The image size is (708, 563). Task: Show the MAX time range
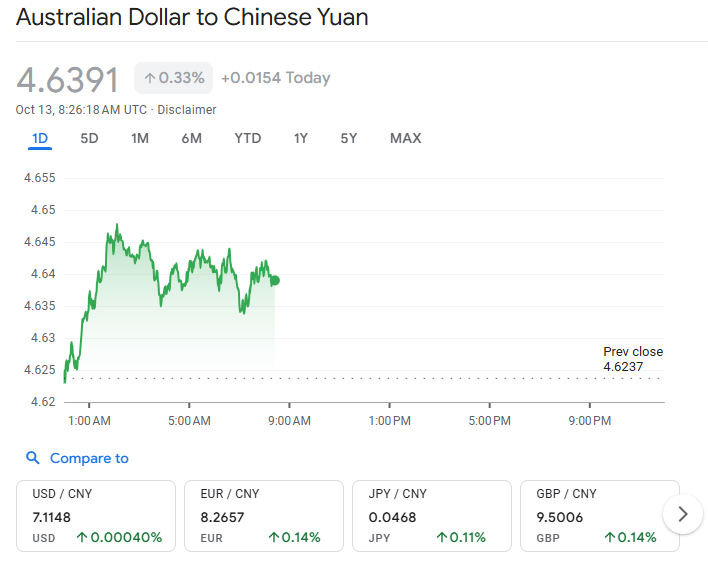pos(405,139)
